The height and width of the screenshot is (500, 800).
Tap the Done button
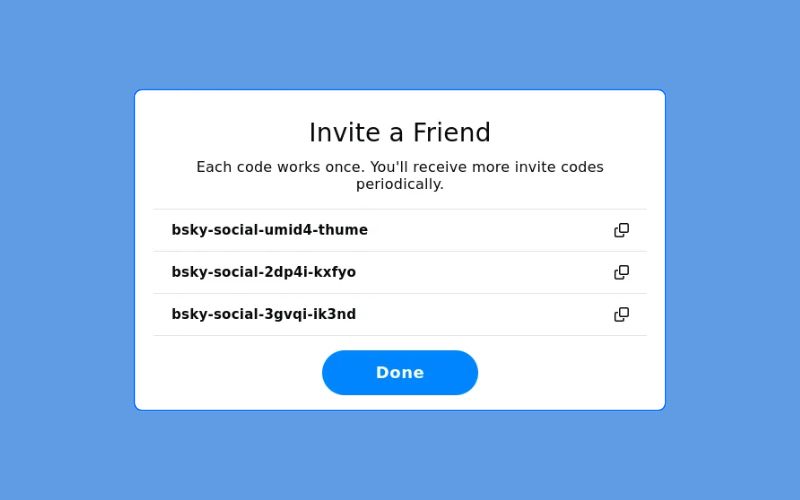(400, 372)
